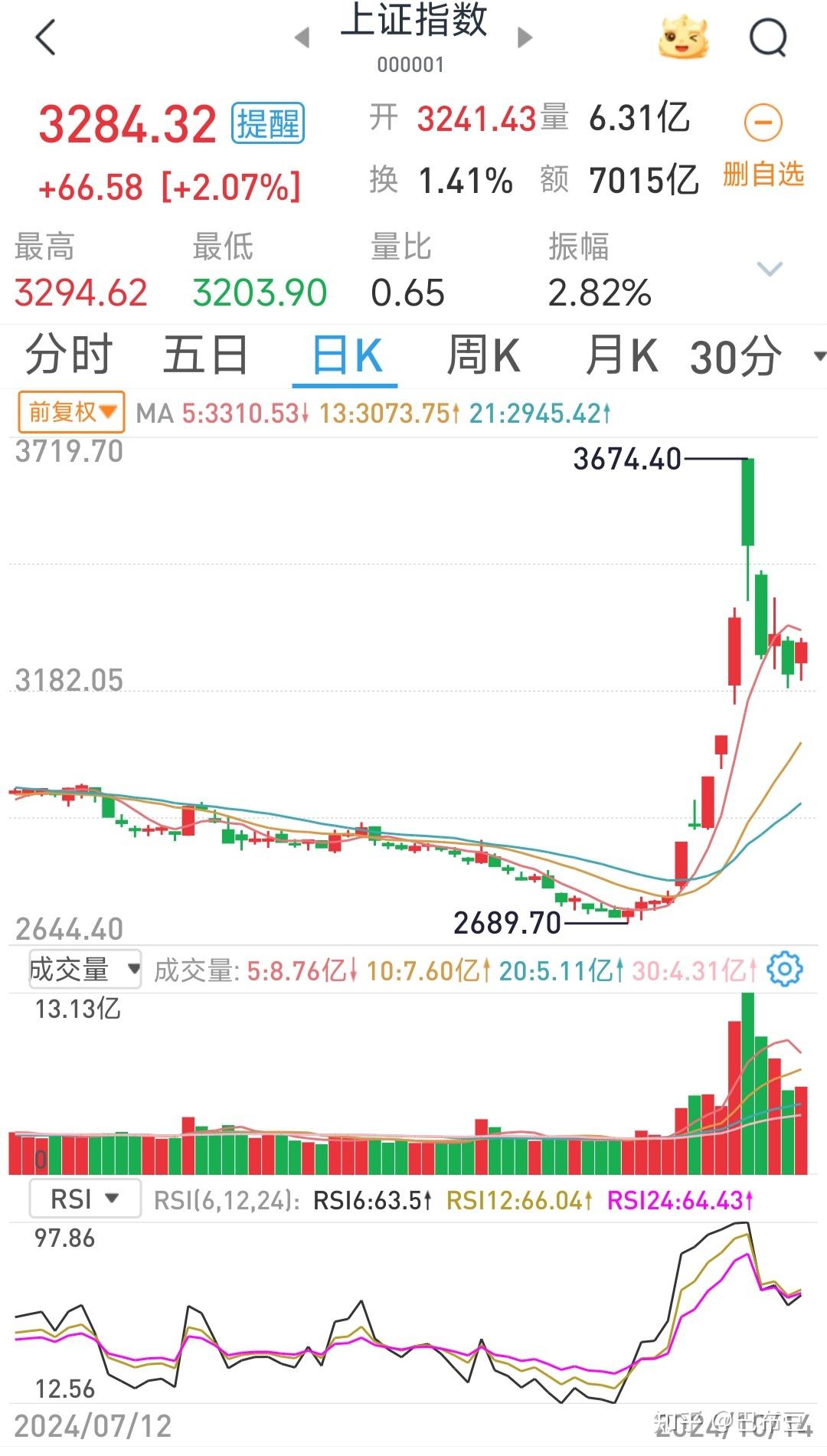Tap the minus circle to delete from watchlist
The width and height of the screenshot is (827, 1456).
(x=761, y=123)
